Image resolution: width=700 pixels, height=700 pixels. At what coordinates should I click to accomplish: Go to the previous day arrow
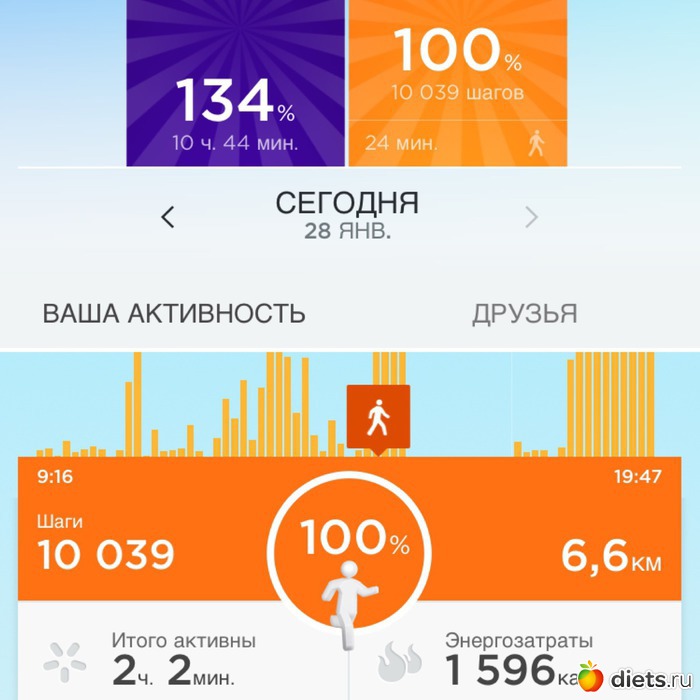pyautogui.click(x=168, y=216)
